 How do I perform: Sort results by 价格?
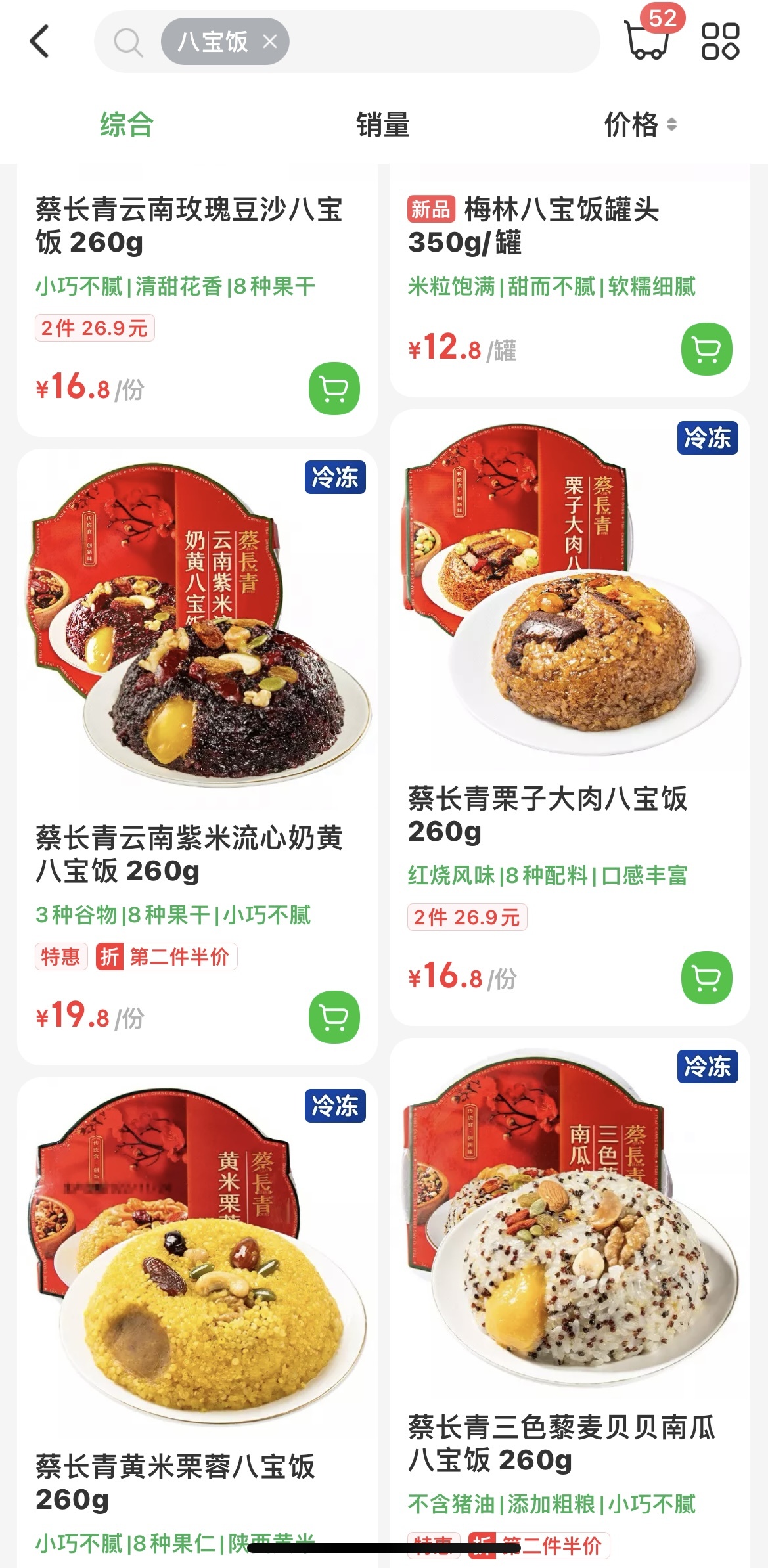point(640,125)
